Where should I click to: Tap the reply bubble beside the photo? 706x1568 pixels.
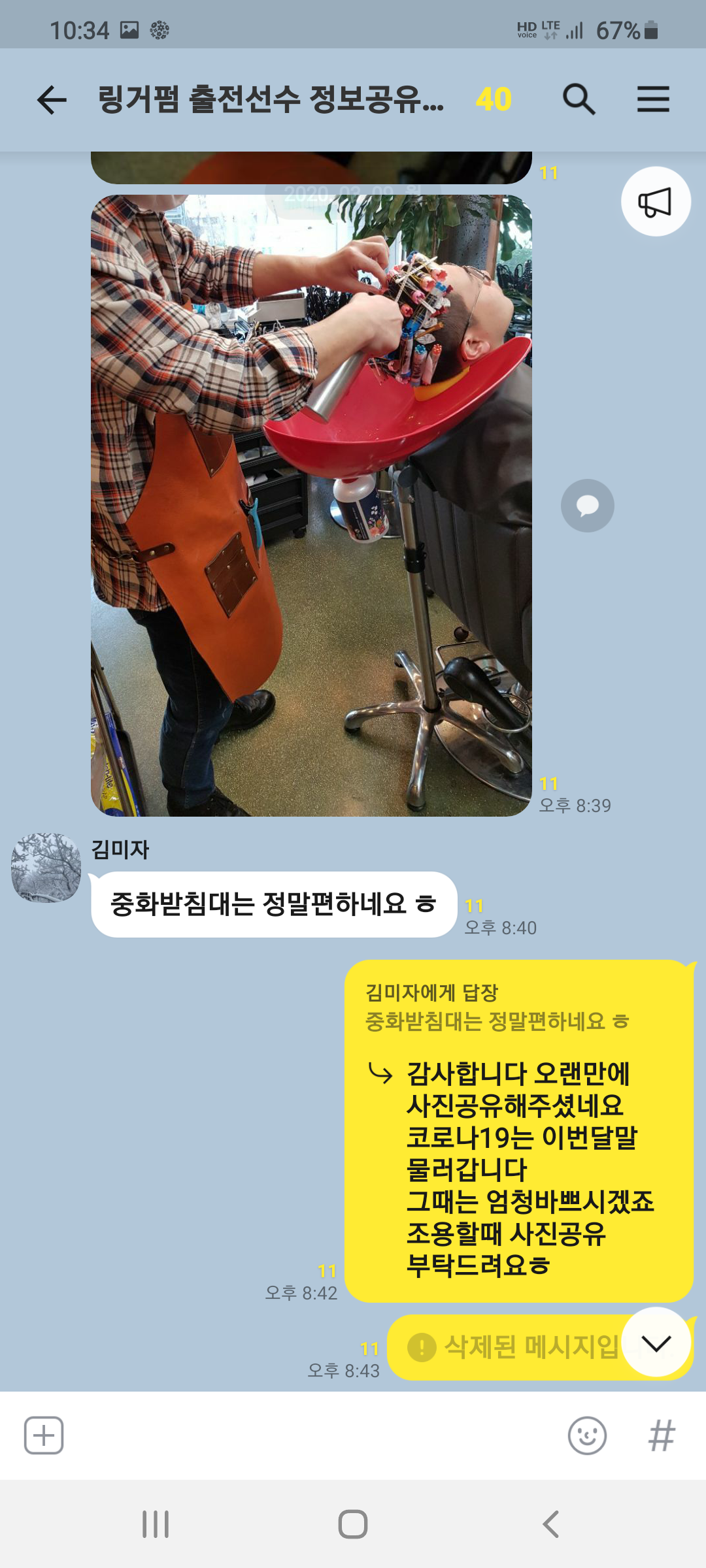point(587,506)
